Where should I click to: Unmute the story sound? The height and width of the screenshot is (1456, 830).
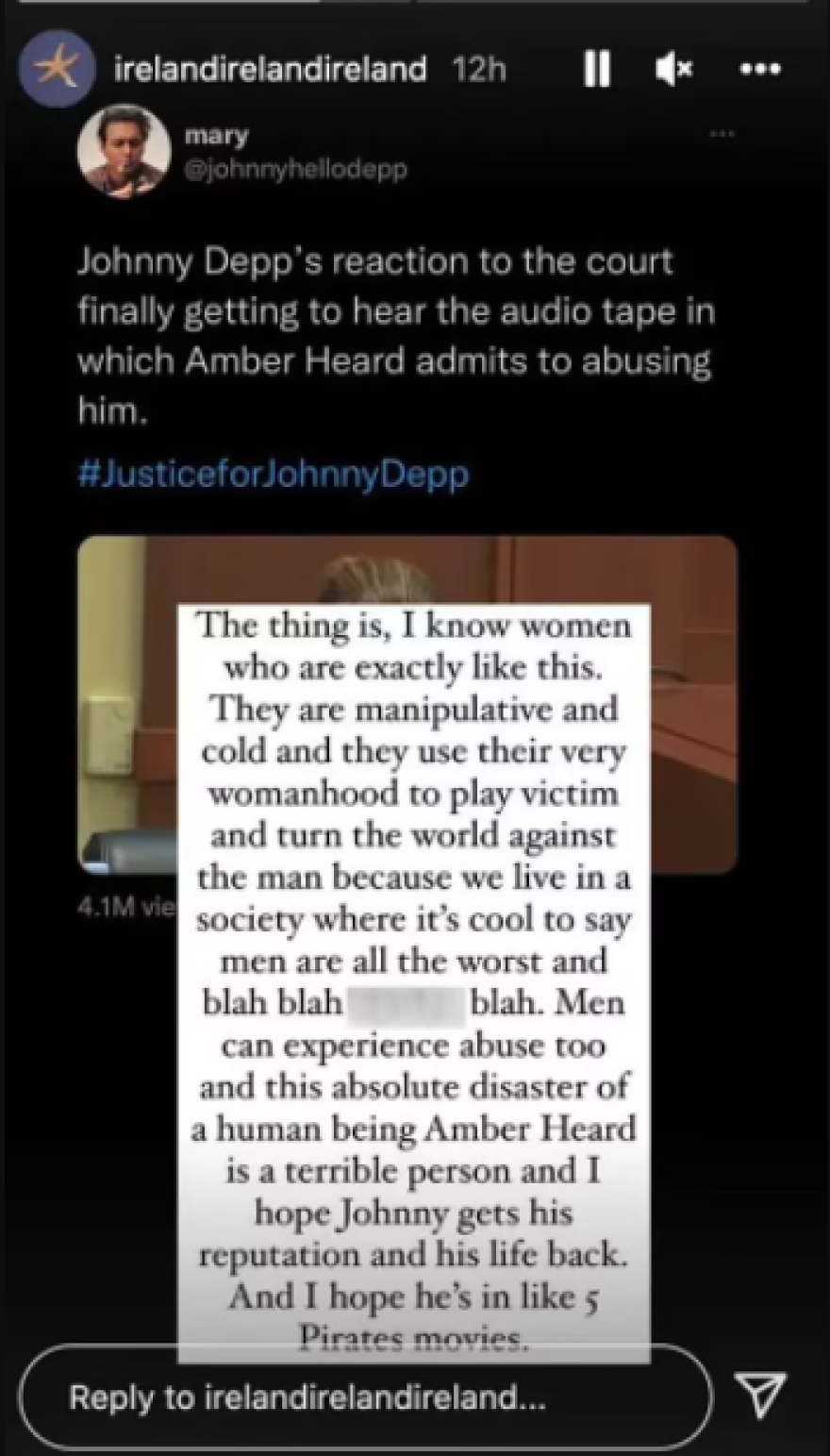pos(674,71)
